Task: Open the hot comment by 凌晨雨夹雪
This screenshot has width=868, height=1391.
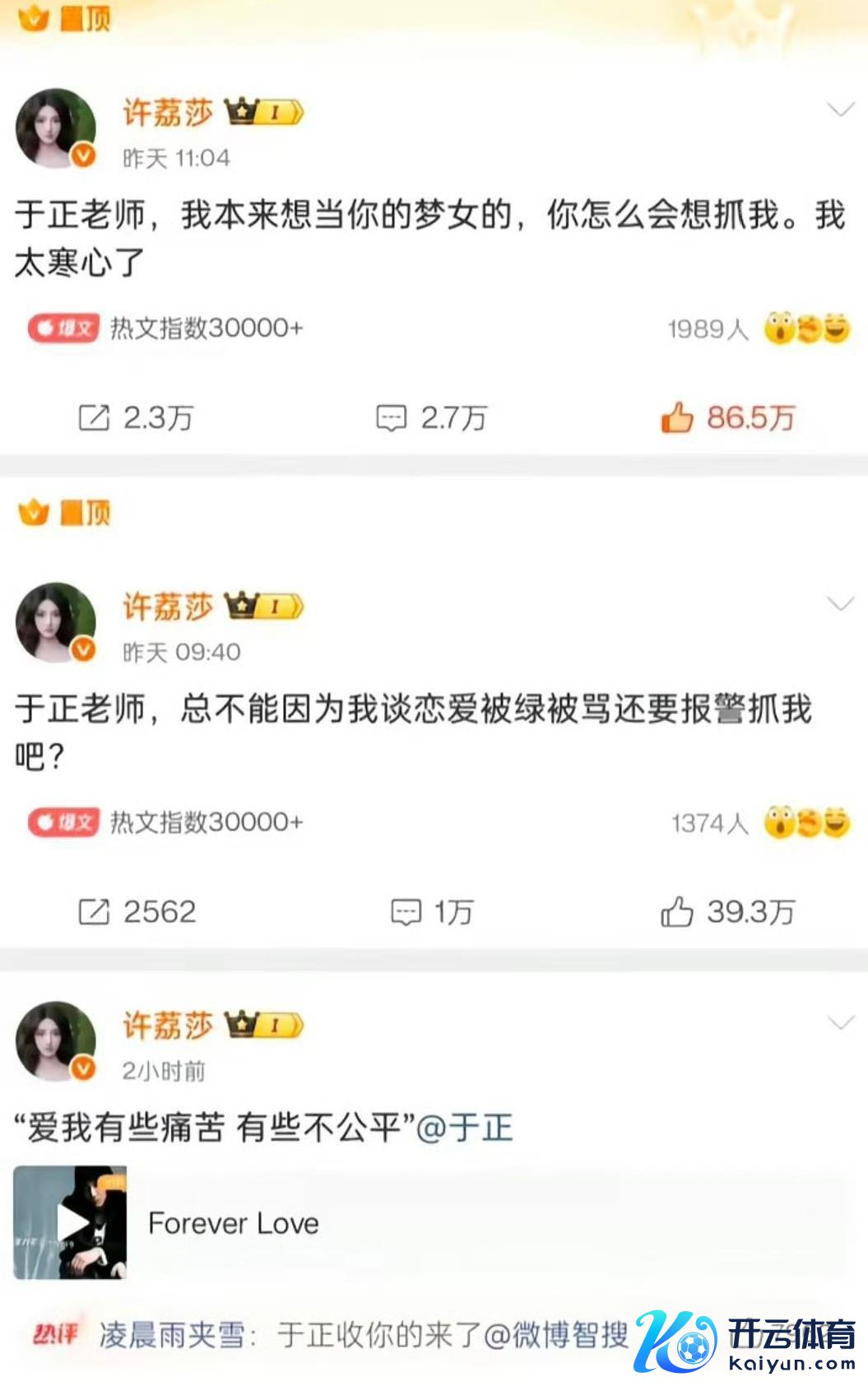Action: click(x=362, y=1335)
